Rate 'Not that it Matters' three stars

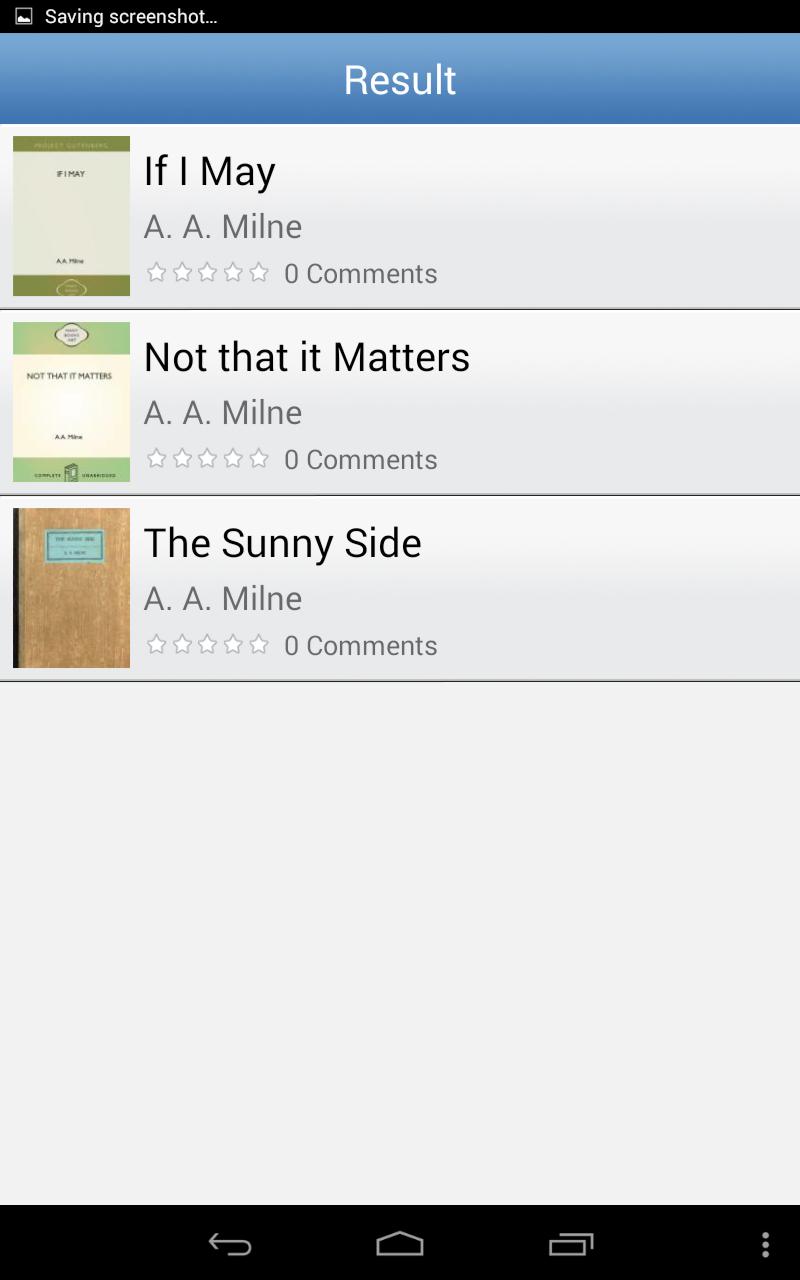(209, 457)
